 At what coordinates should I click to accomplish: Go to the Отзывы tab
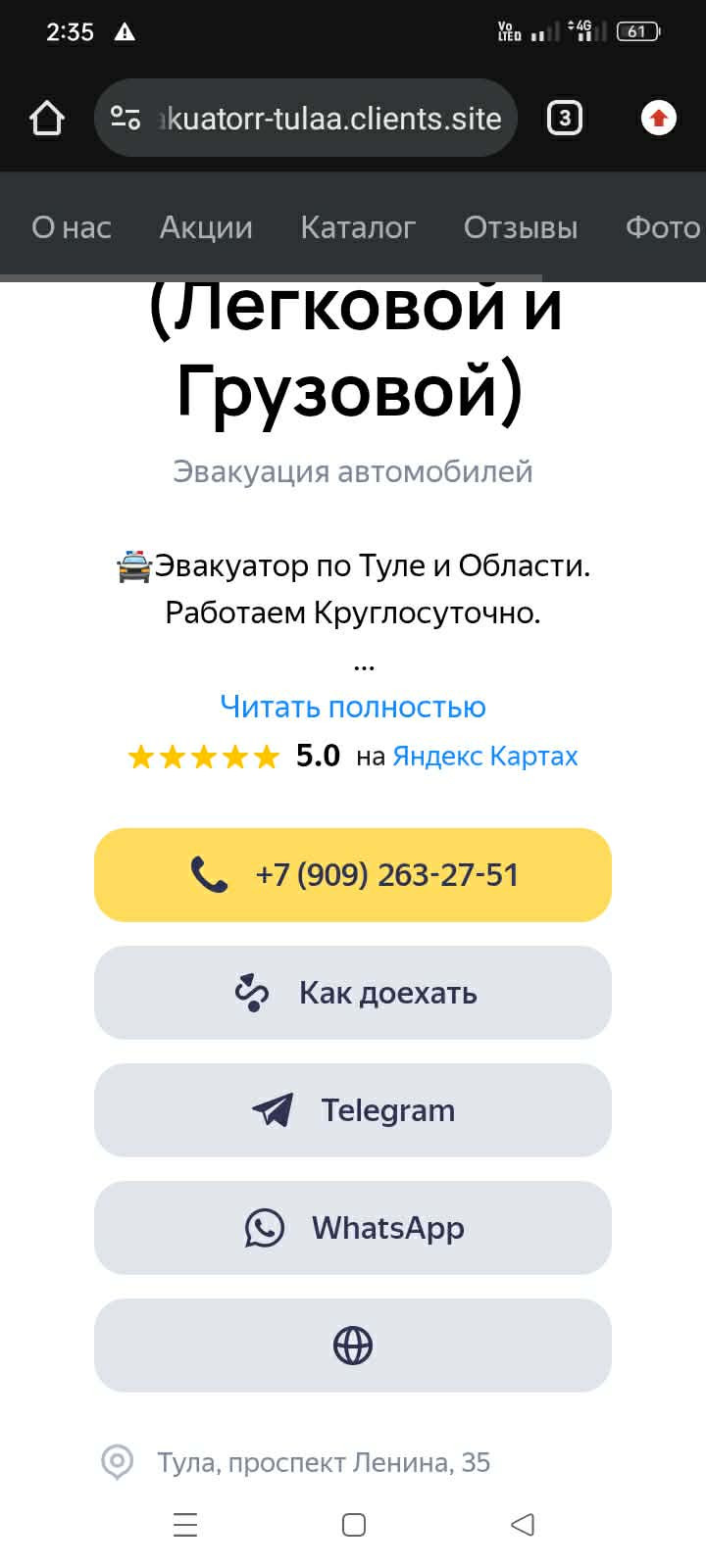click(521, 227)
